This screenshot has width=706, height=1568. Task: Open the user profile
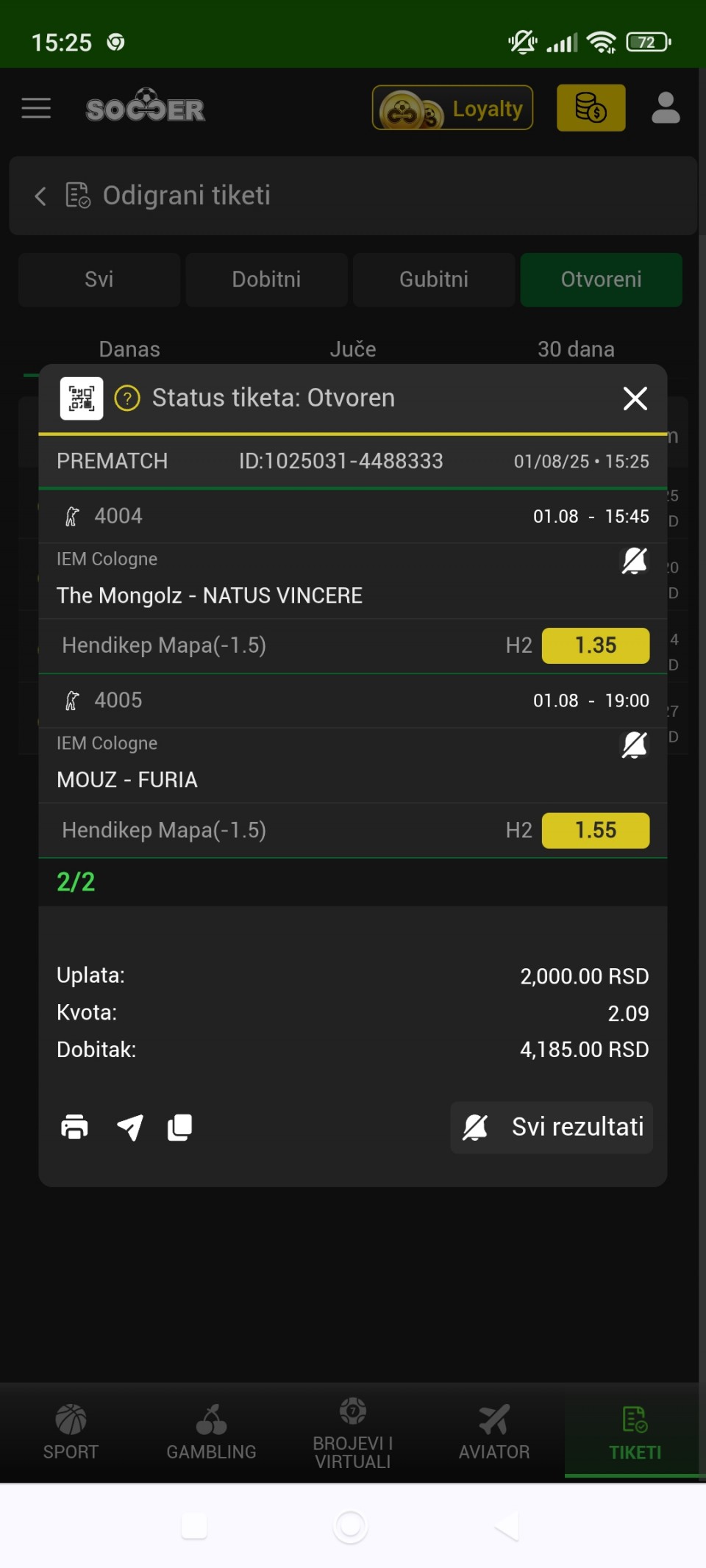pyautogui.click(x=666, y=108)
